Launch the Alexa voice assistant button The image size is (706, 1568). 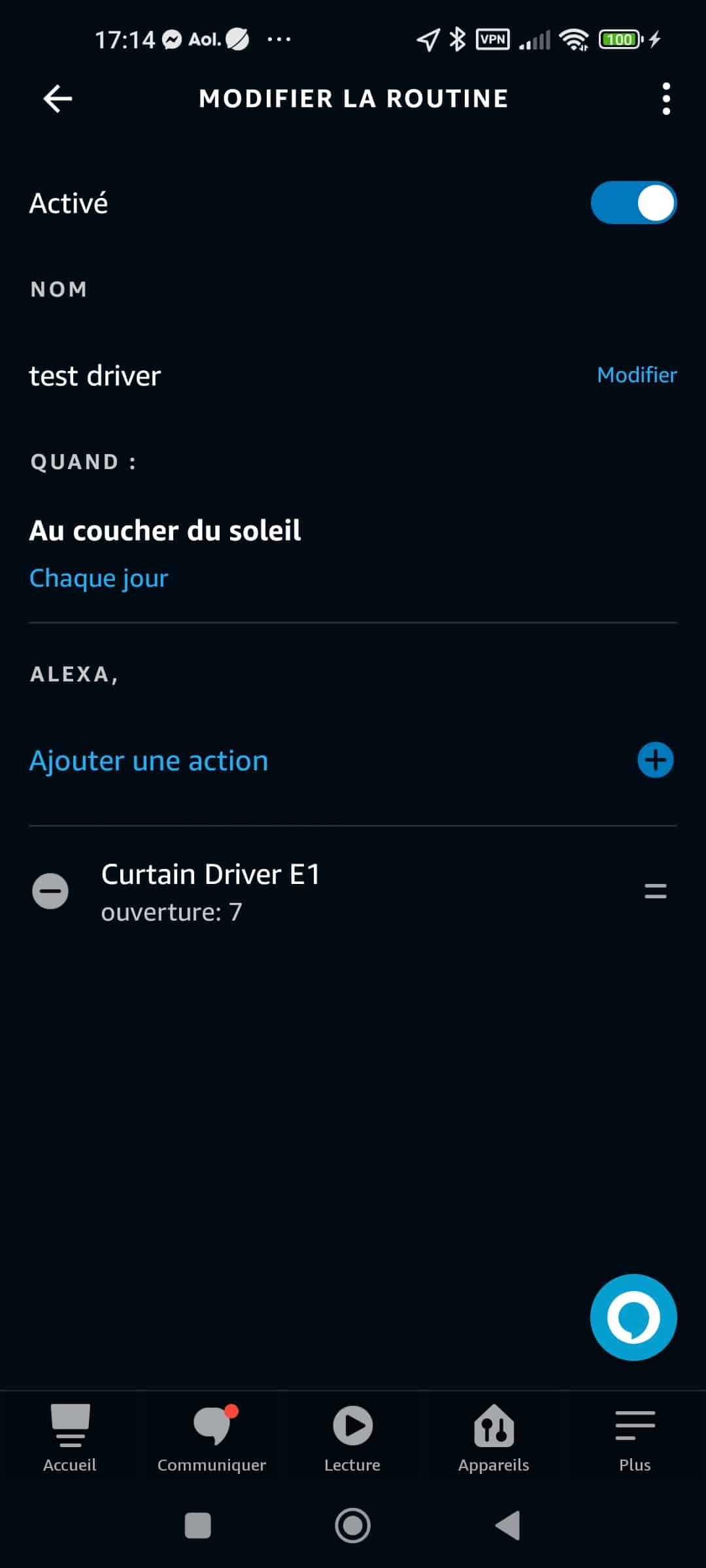(633, 1317)
